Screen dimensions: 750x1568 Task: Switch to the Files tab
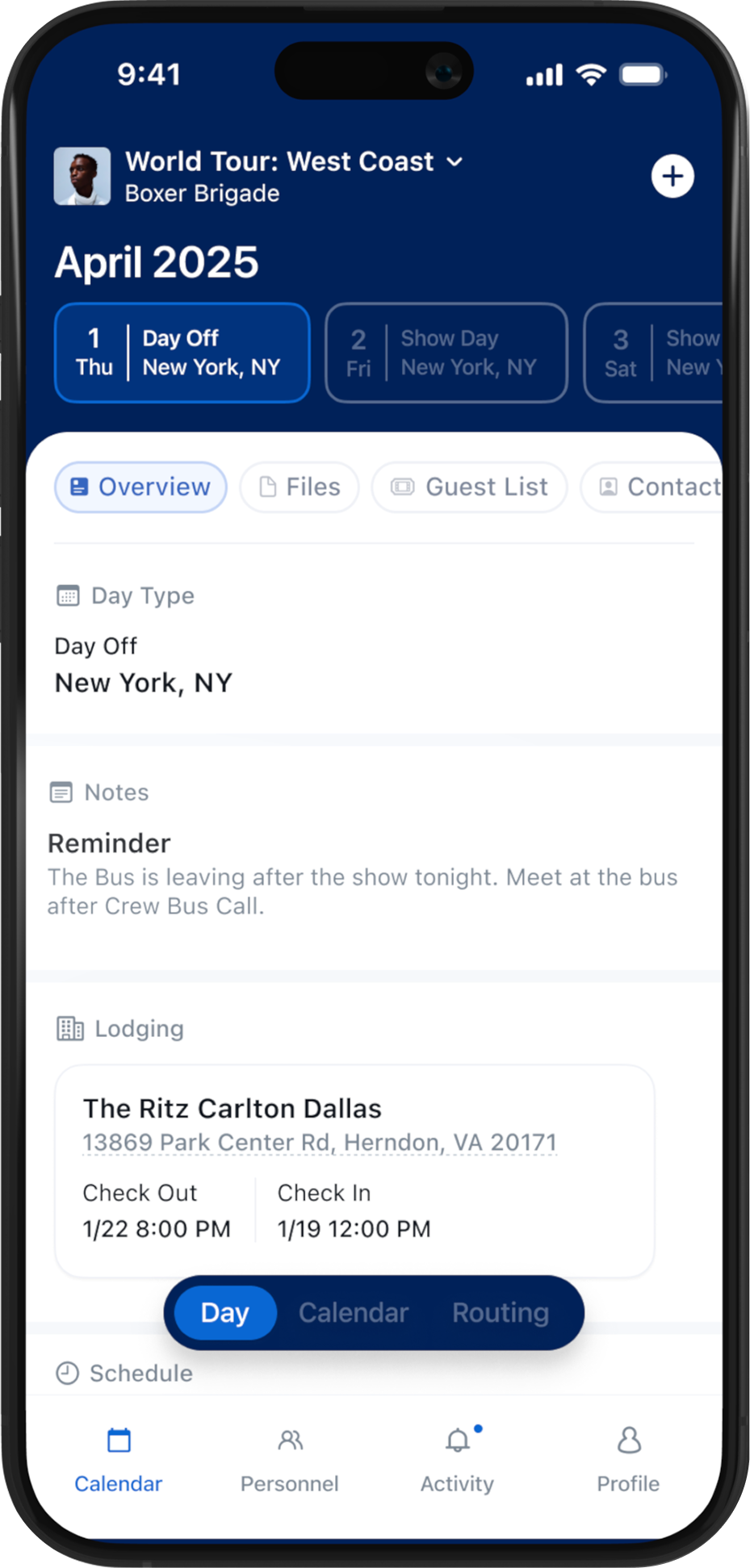click(x=300, y=487)
